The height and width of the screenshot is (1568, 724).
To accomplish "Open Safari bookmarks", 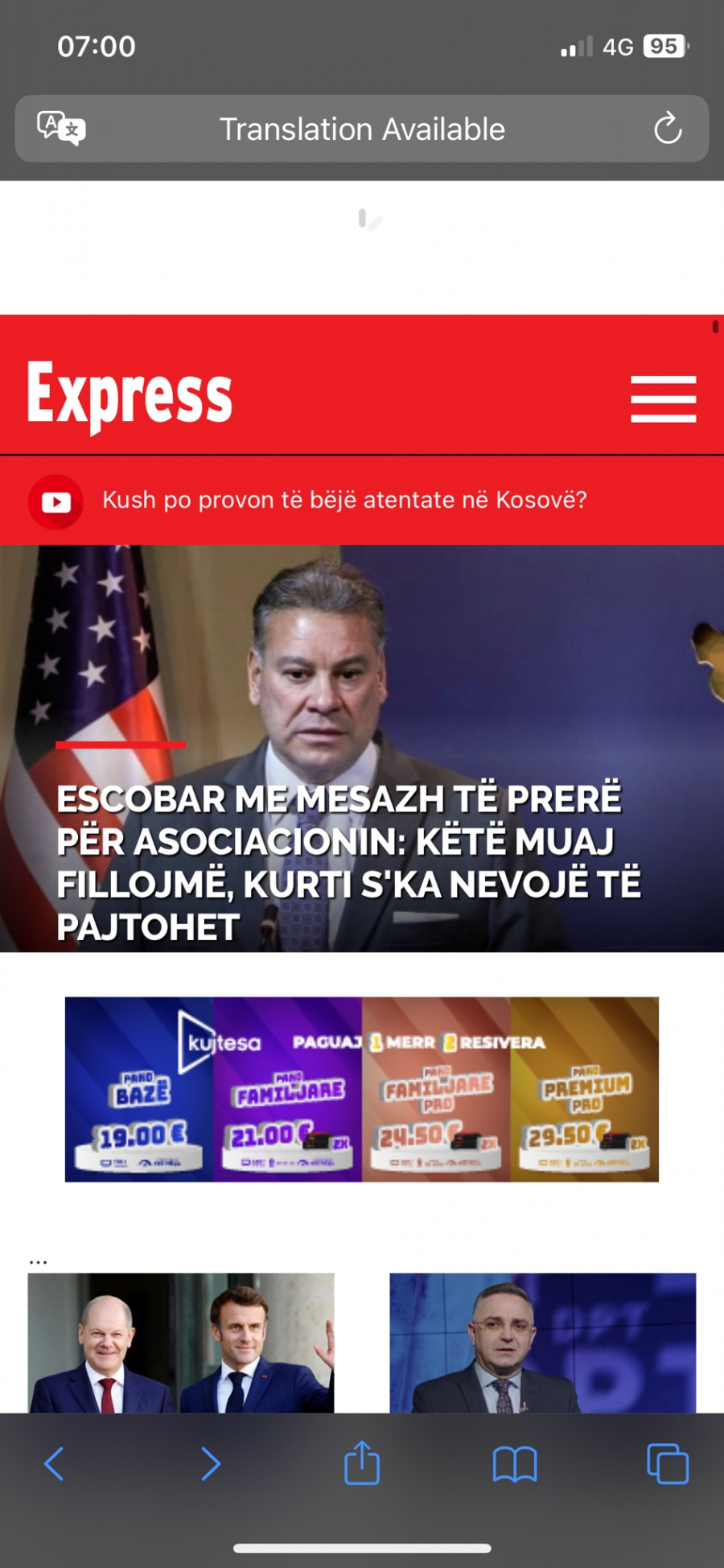I will point(515,1463).
